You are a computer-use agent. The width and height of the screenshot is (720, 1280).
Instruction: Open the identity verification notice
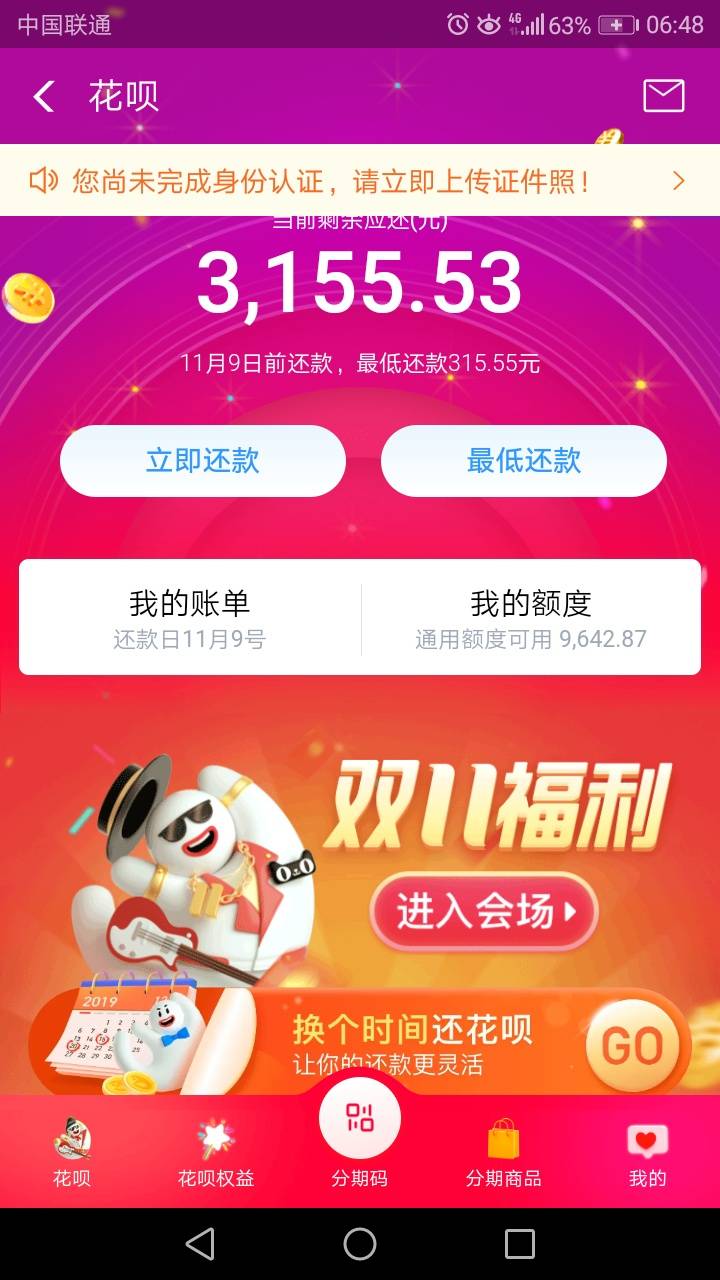pyautogui.click(x=360, y=181)
